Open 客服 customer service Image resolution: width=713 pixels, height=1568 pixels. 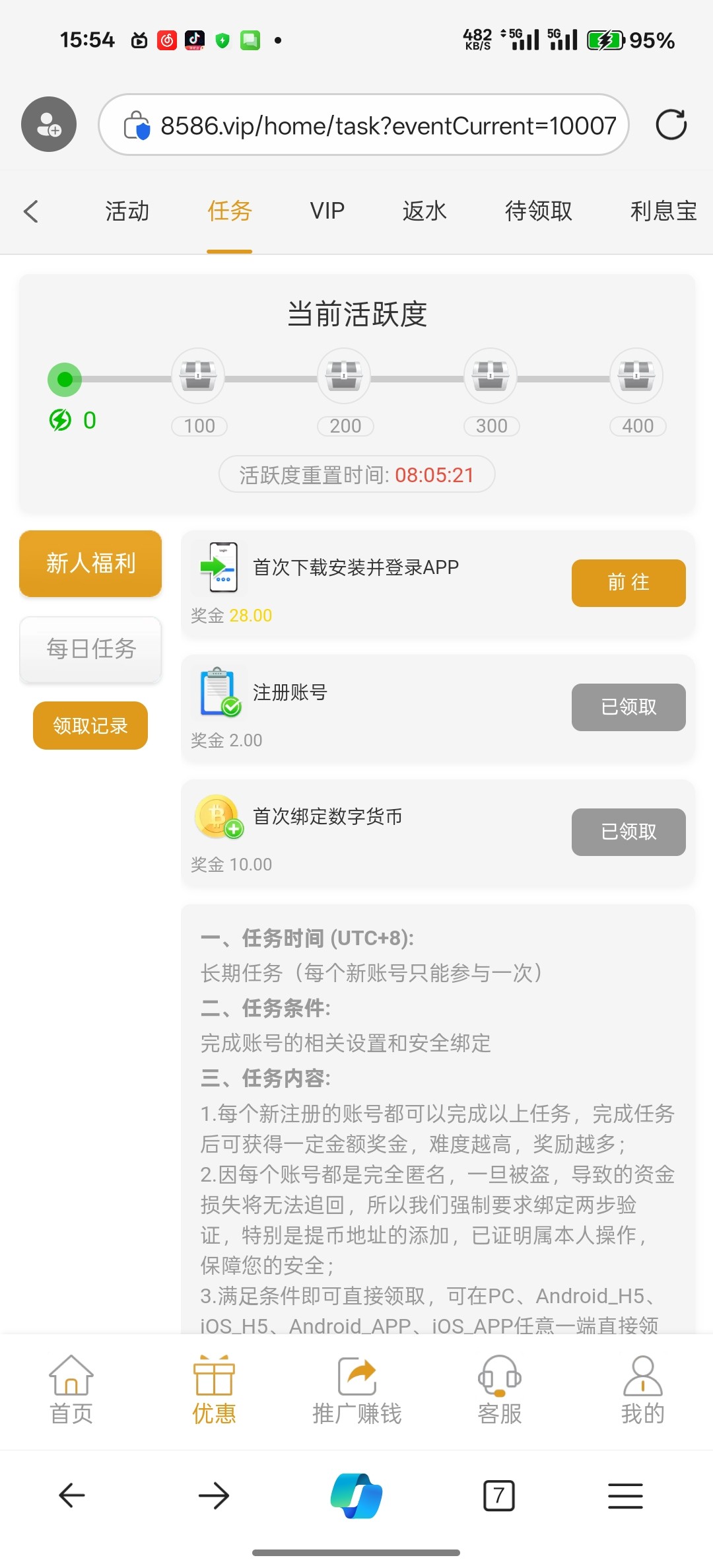[500, 1389]
